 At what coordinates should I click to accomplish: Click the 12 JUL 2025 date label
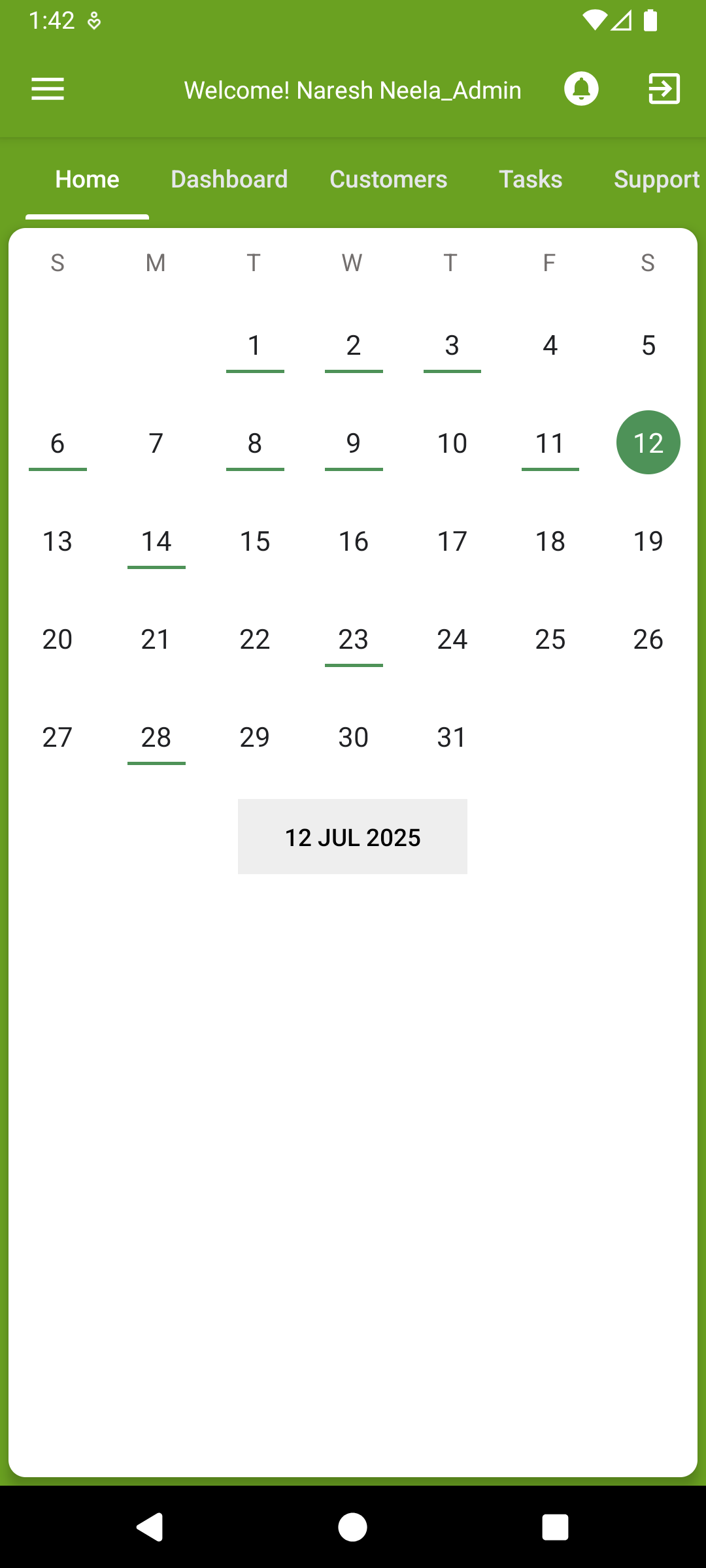[x=352, y=836]
